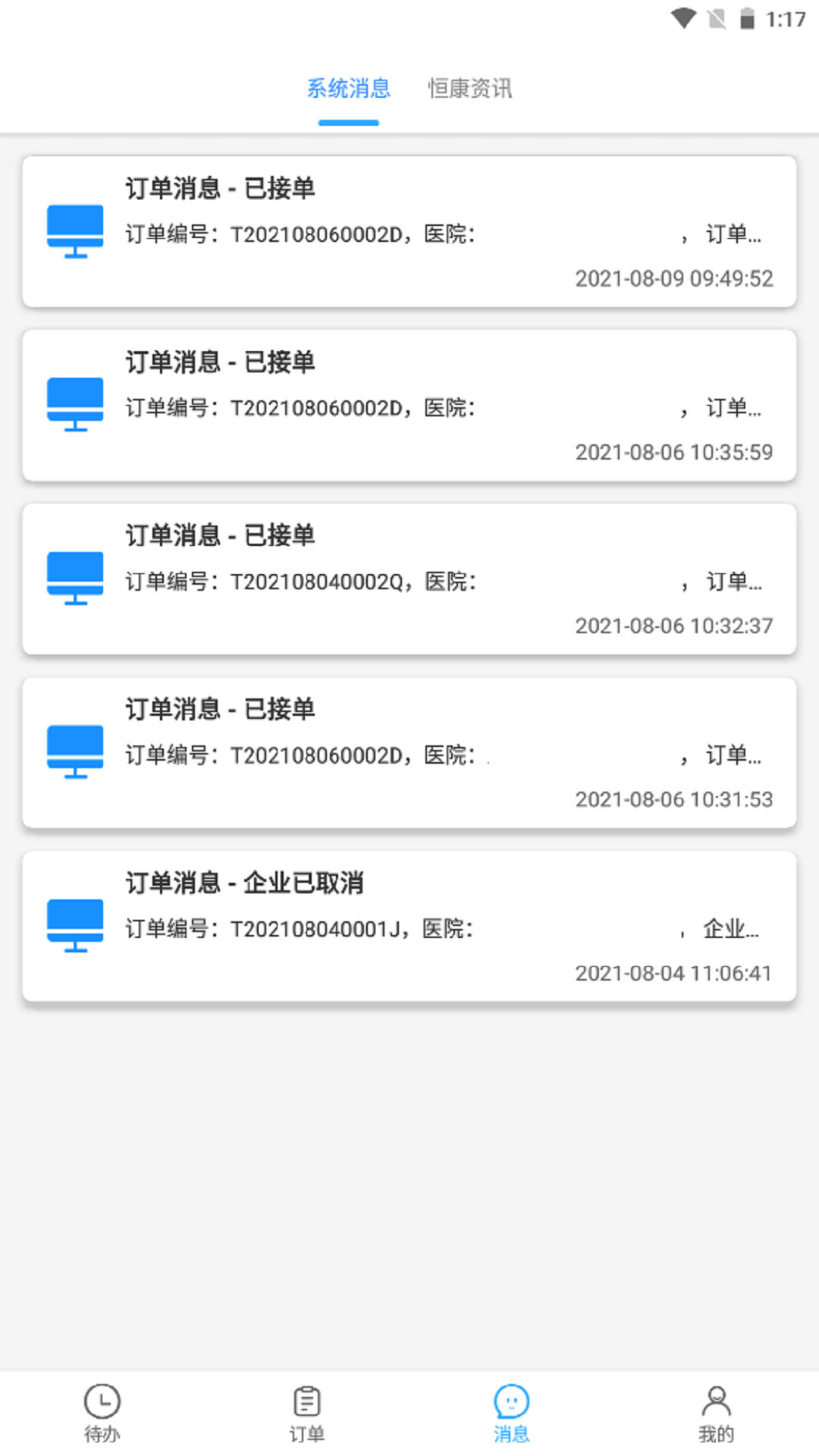
Task: Go to the 待办 tab
Action: 102,1412
